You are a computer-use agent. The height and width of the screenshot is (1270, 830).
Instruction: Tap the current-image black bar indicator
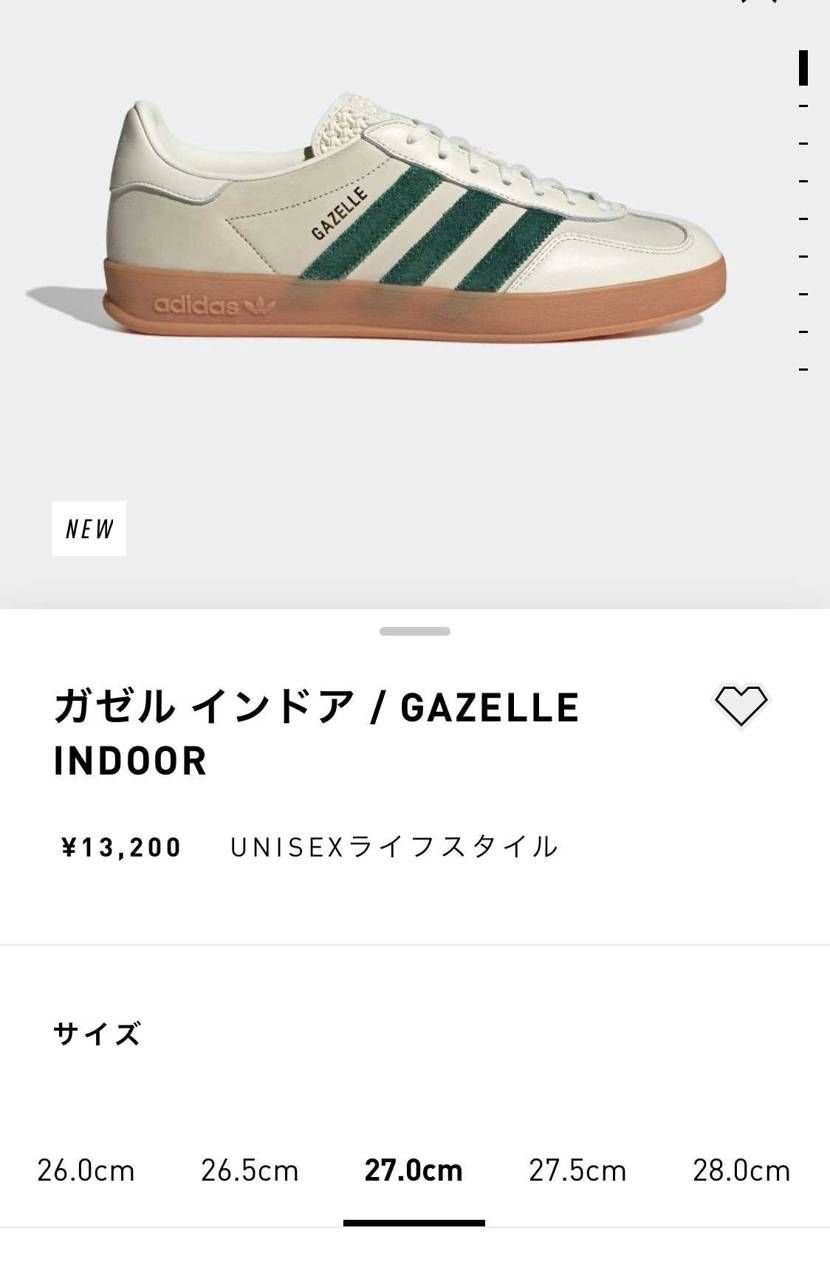point(803,67)
